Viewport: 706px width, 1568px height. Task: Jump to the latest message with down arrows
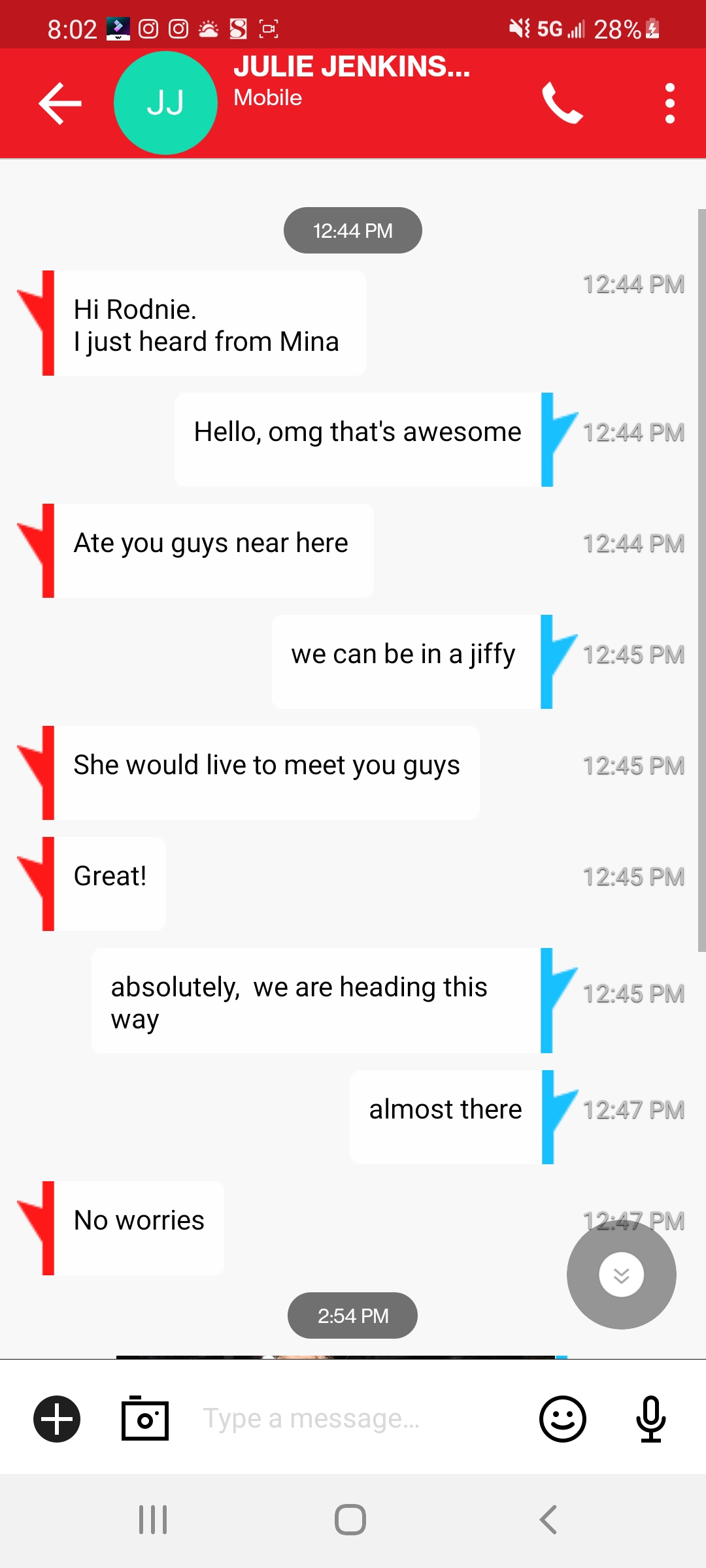click(621, 1274)
